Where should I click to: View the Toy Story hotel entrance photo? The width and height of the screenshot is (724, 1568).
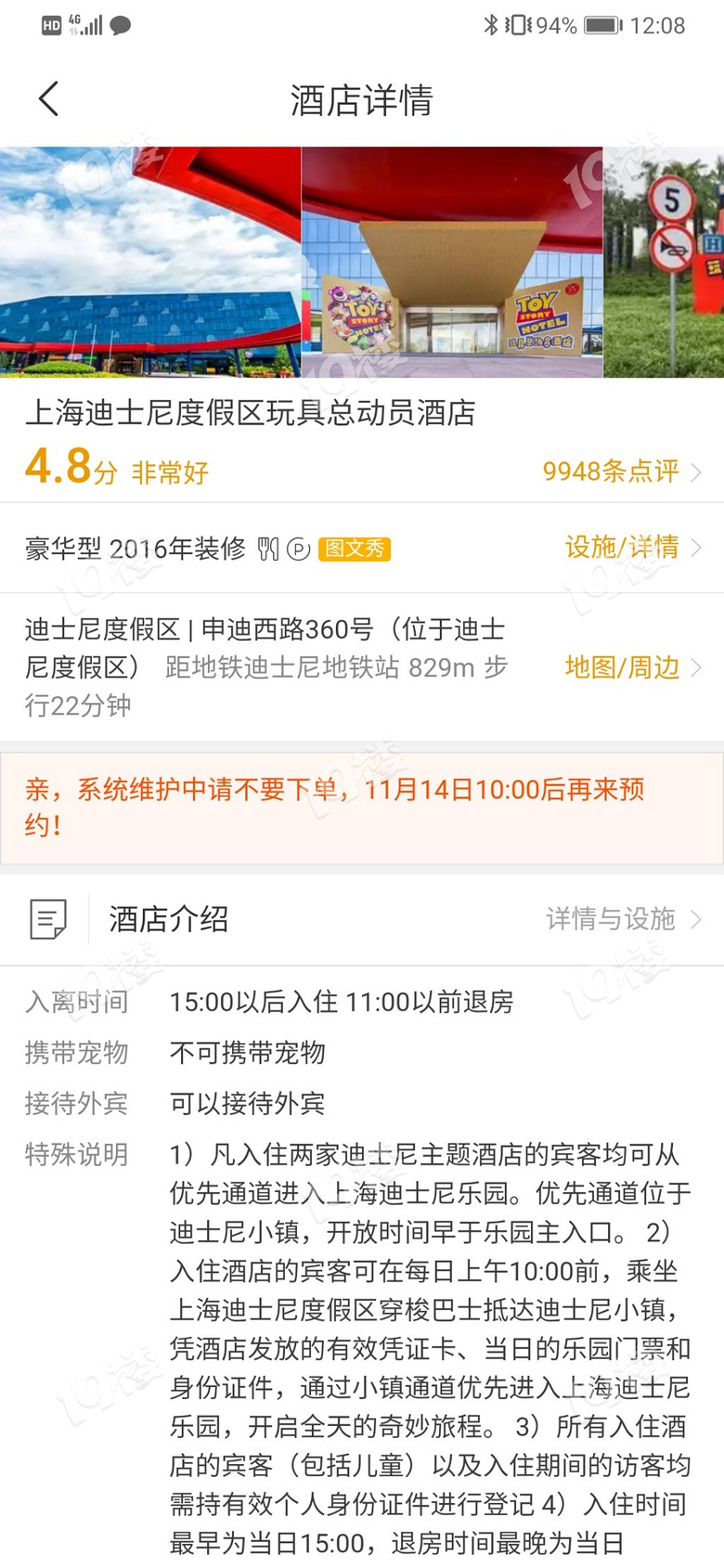452,262
